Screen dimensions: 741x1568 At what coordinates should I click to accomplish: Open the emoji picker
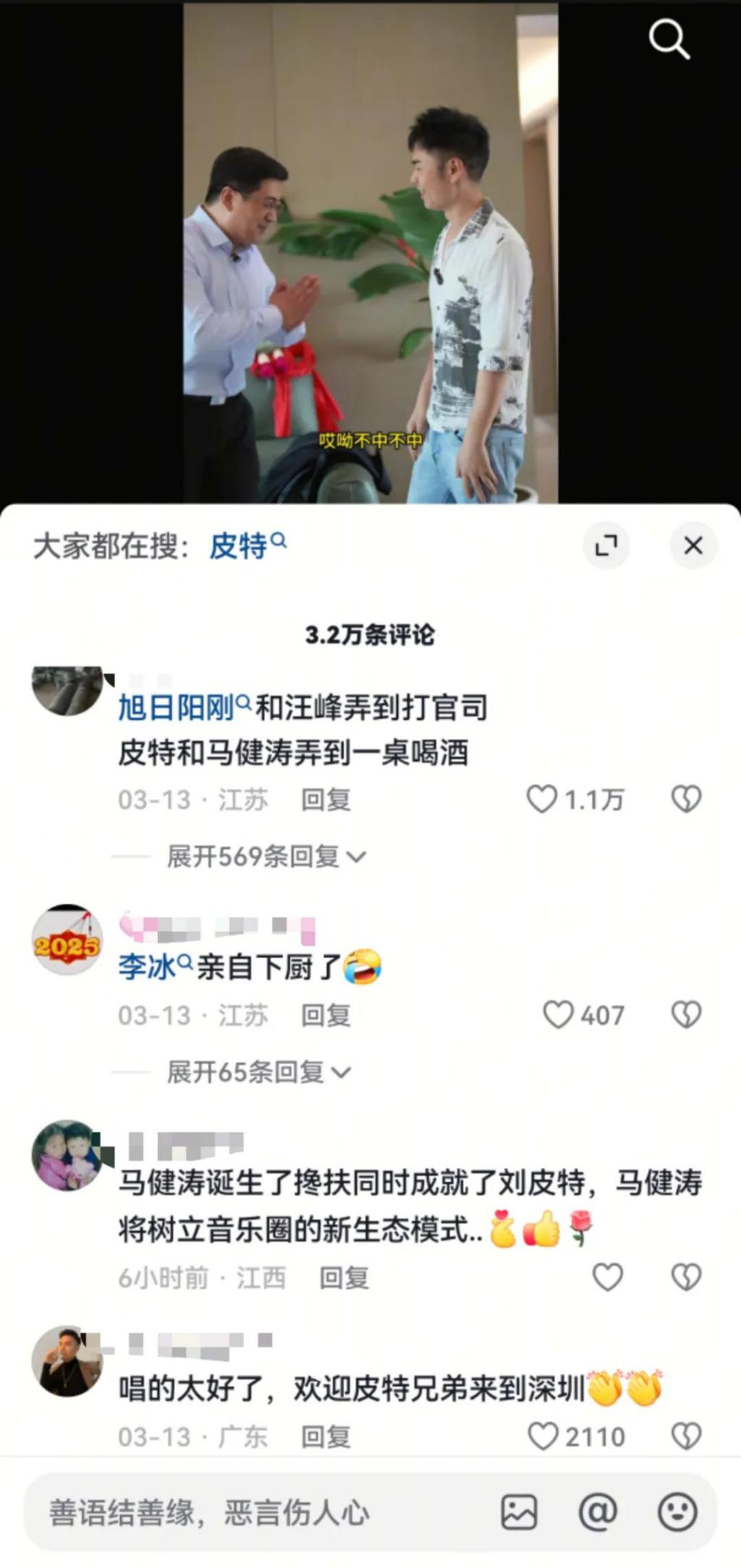coord(677,1512)
